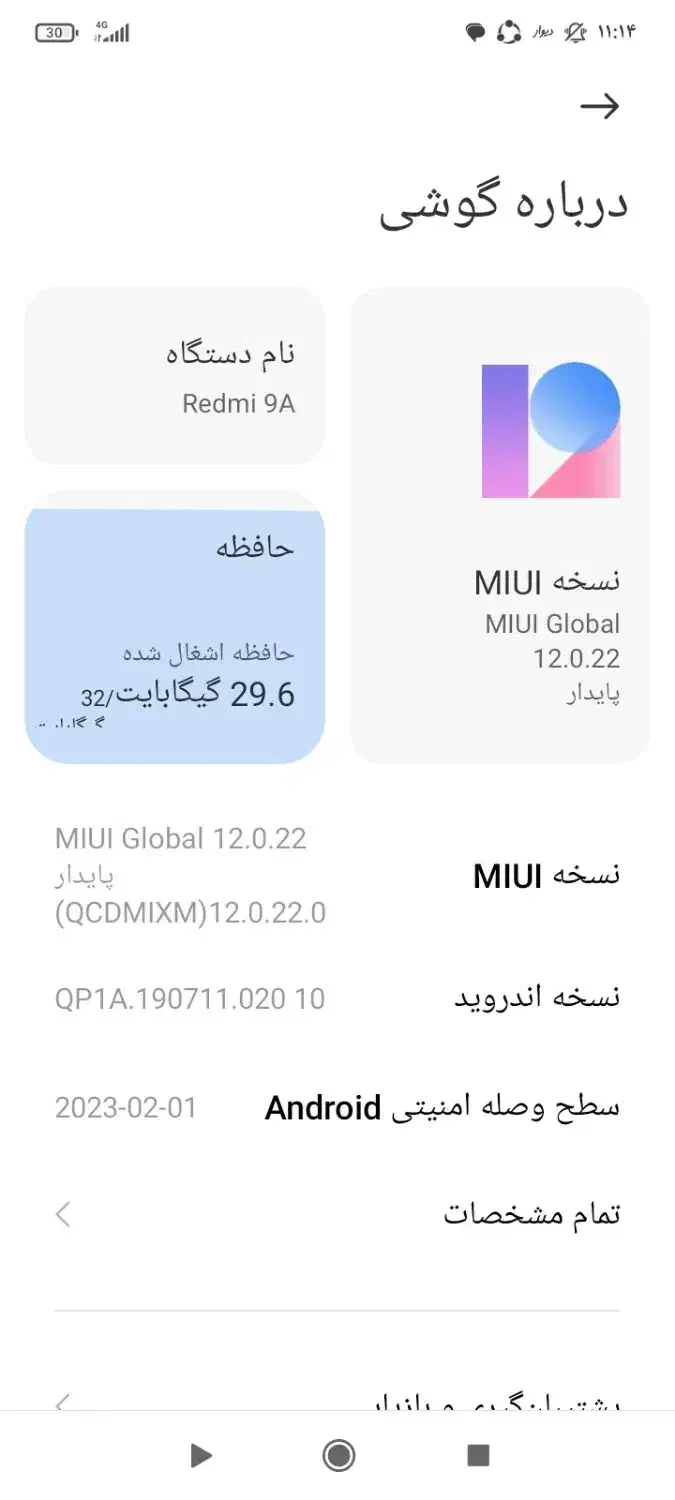
Task: Open سطح وصله امنیتی Android row
Action: pyautogui.click(x=337, y=1107)
